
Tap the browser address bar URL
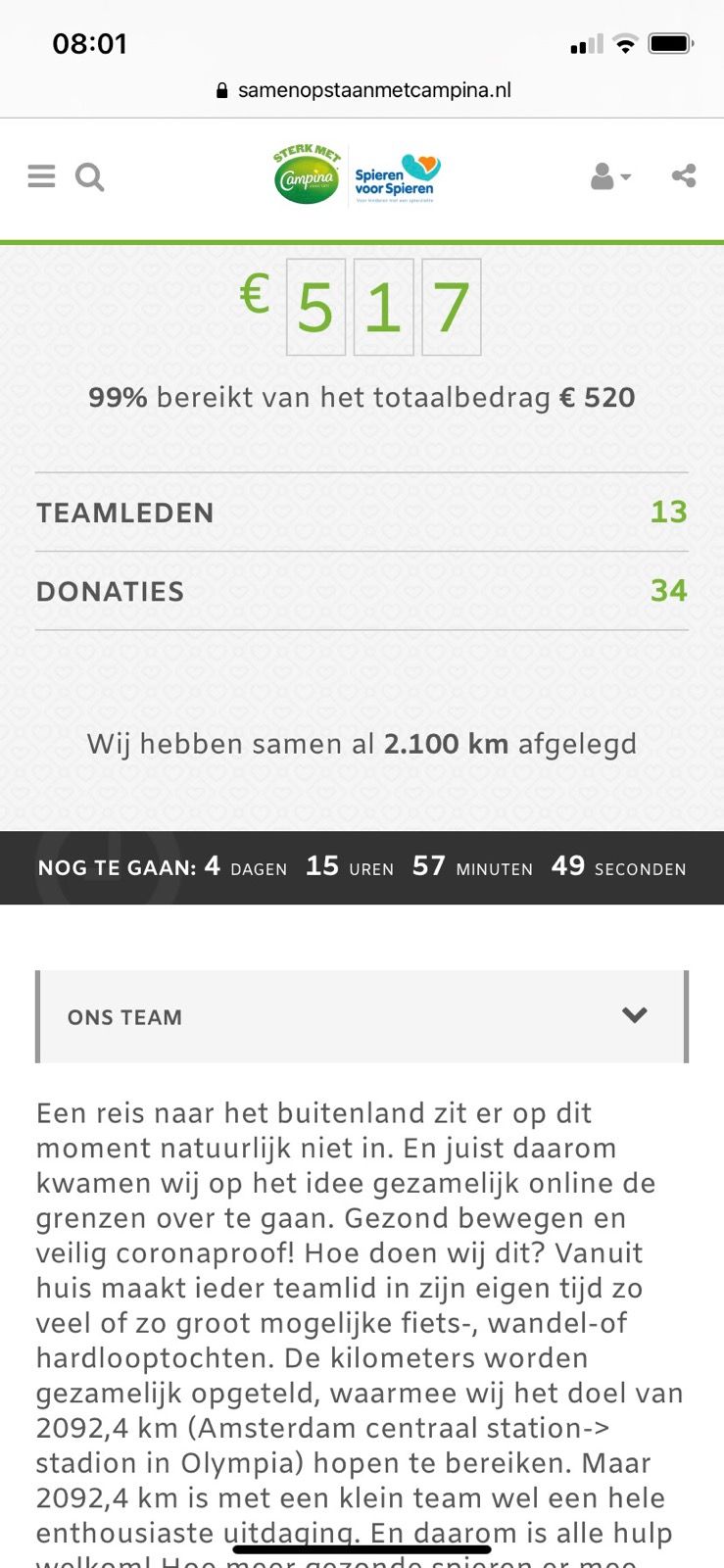point(363,90)
